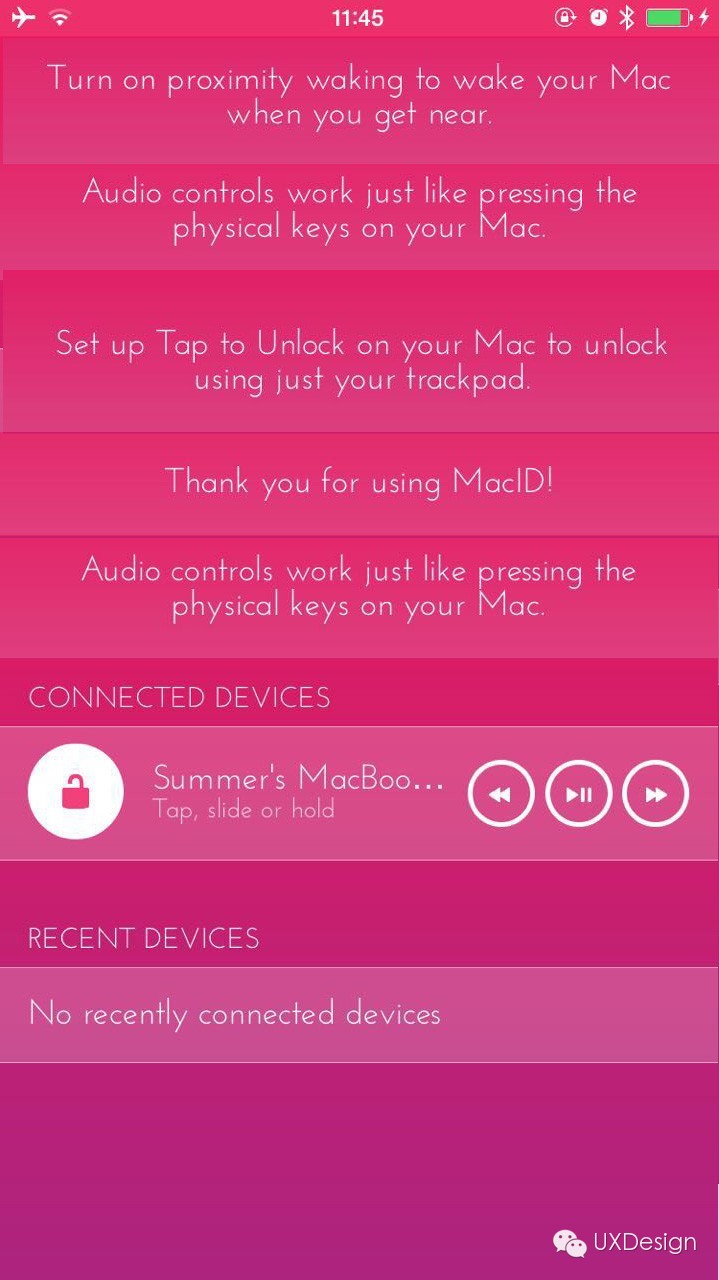Open the Summer's MacBook device row
The height and width of the screenshot is (1280, 719).
(x=297, y=792)
